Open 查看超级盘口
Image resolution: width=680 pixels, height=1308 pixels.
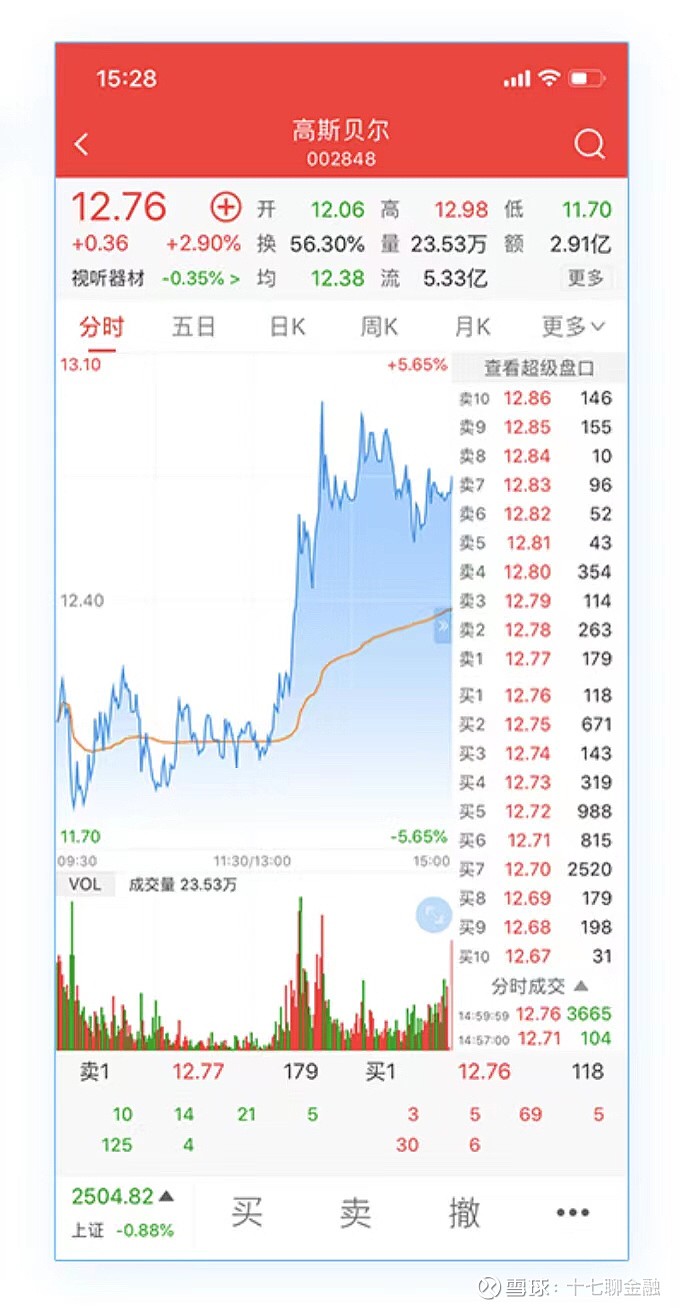coord(540,368)
